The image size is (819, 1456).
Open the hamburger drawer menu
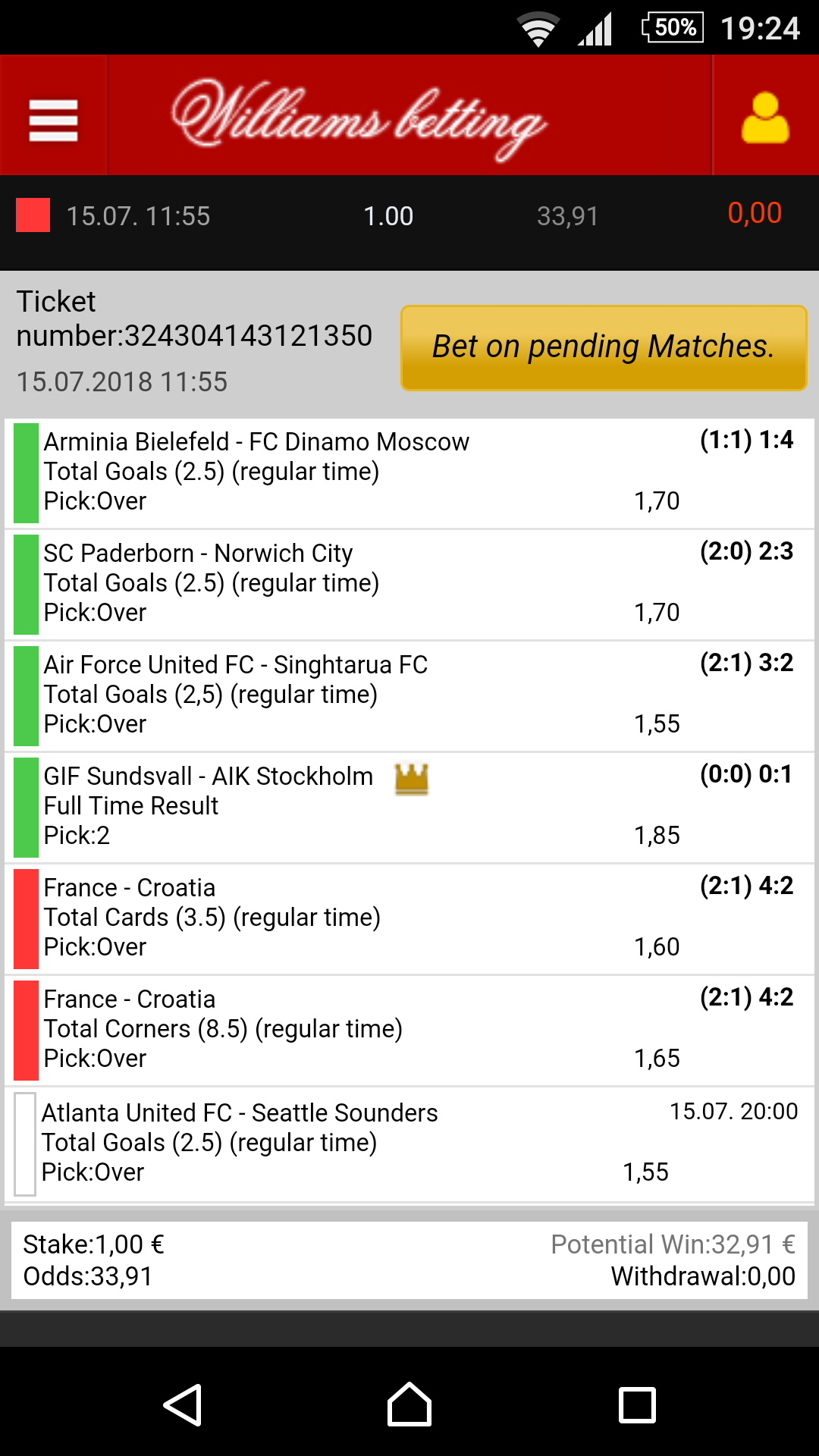(x=53, y=120)
